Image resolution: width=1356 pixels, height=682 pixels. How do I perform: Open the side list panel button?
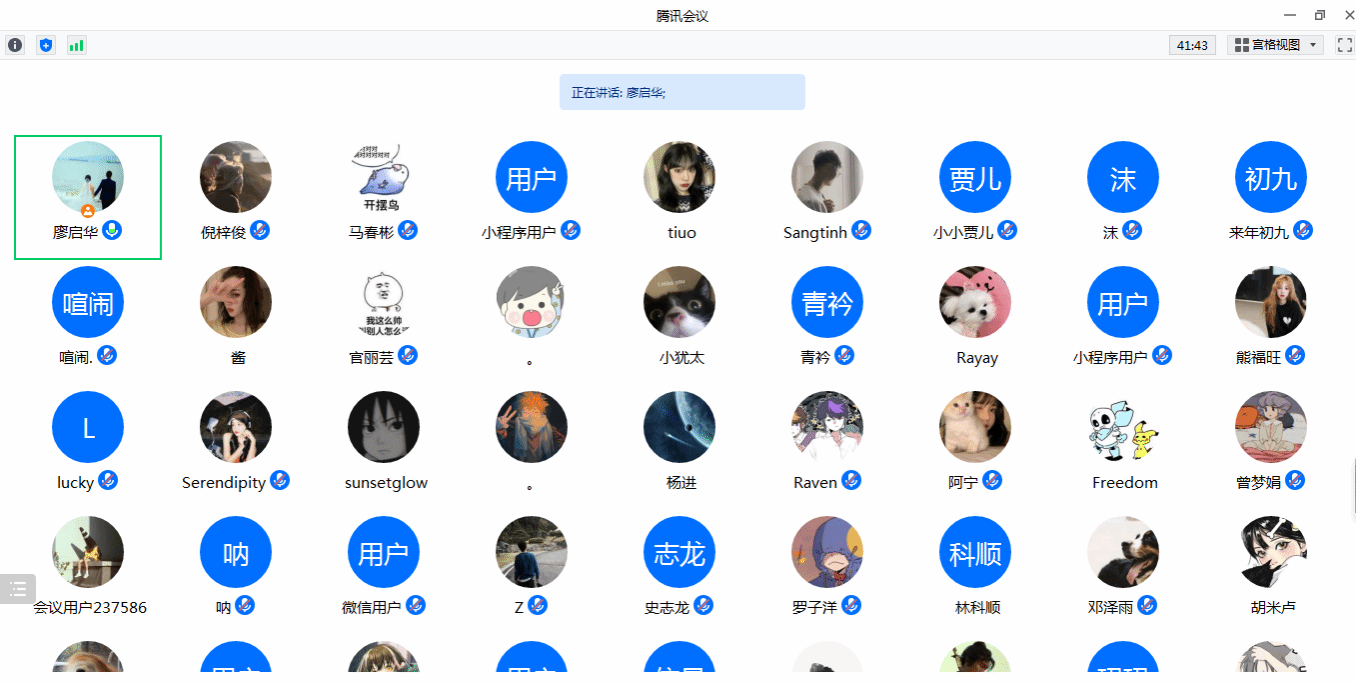click(x=18, y=589)
